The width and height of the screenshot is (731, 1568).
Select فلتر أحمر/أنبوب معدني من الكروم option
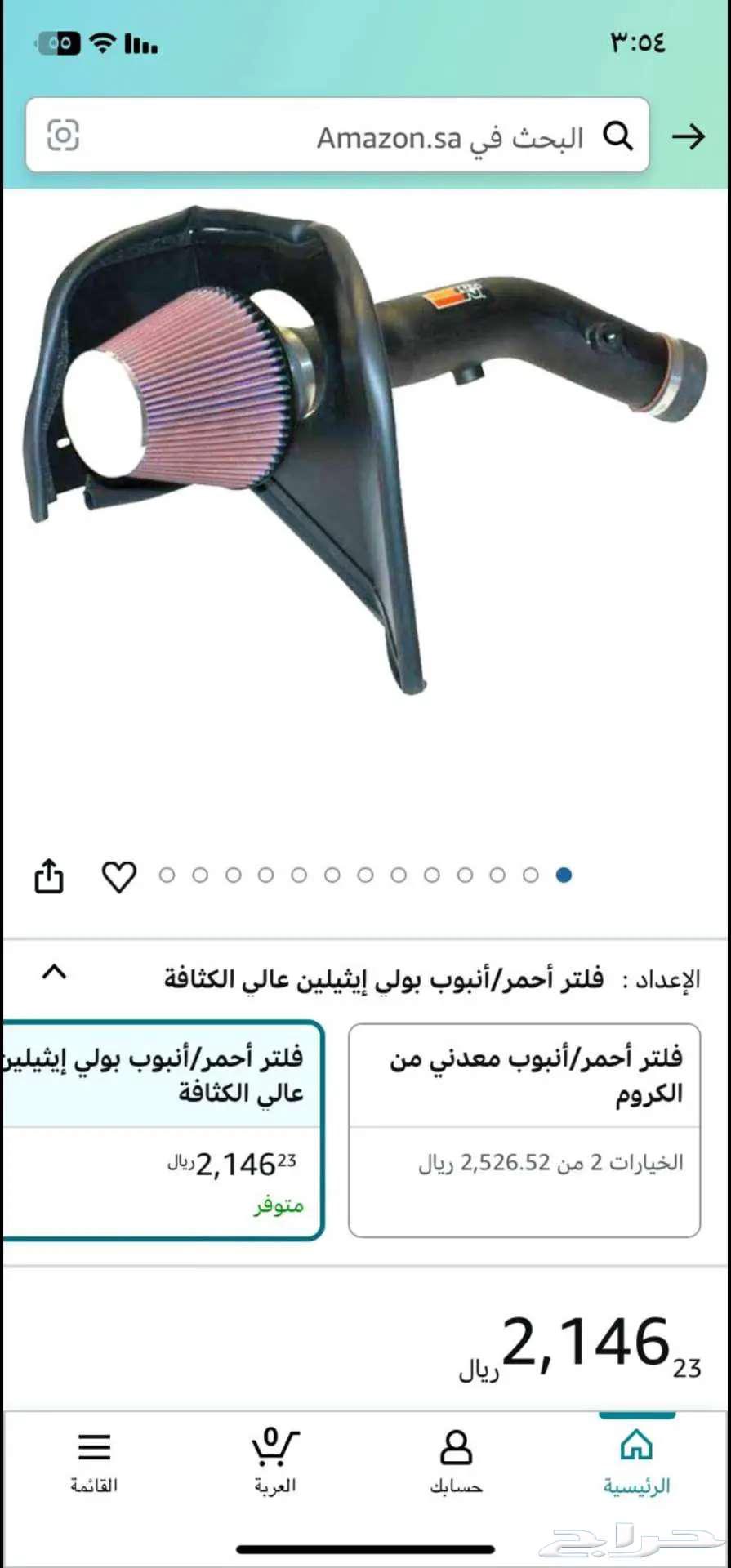524,1129
